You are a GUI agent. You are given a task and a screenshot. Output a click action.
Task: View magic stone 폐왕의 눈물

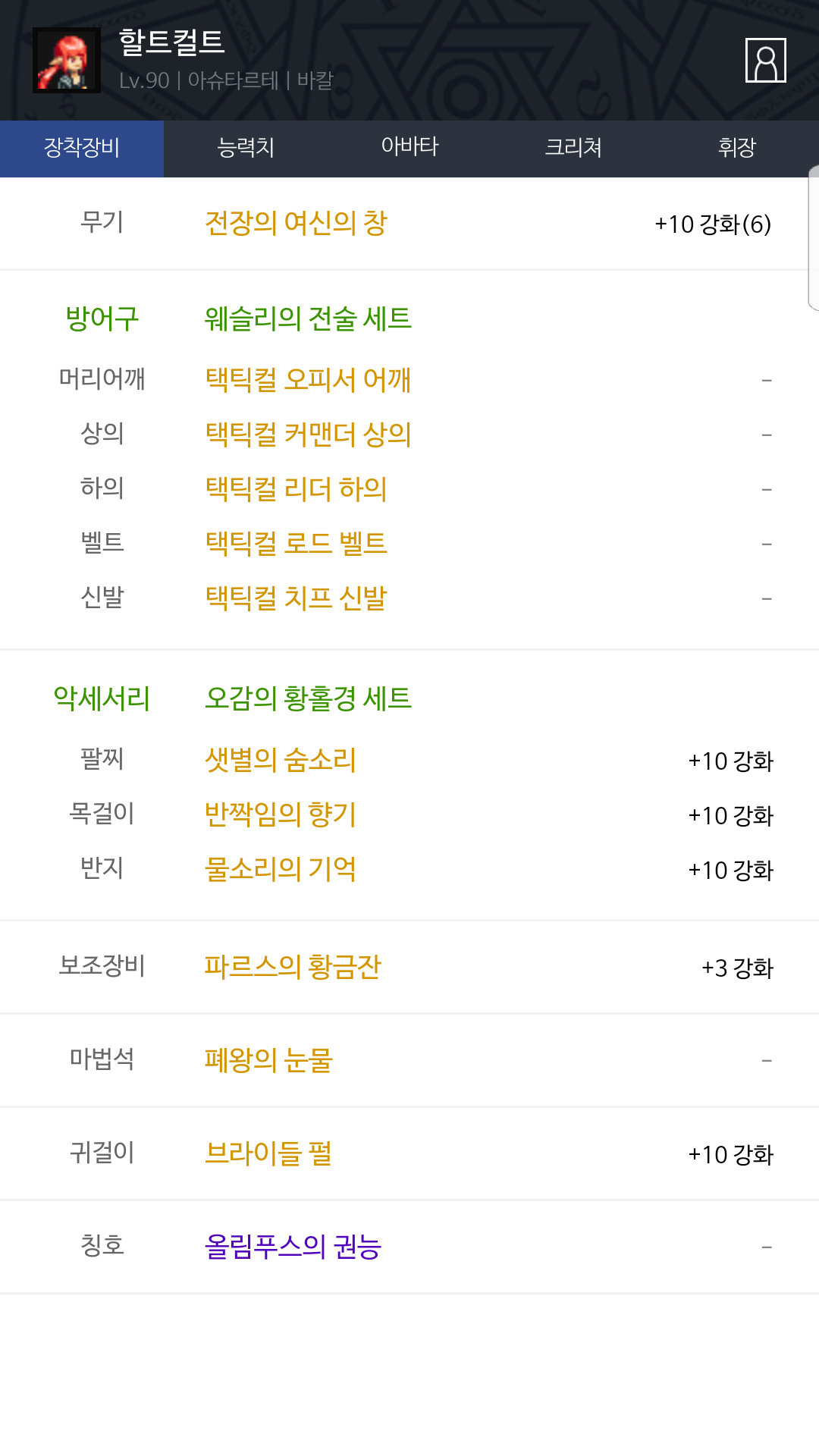[x=268, y=1060]
